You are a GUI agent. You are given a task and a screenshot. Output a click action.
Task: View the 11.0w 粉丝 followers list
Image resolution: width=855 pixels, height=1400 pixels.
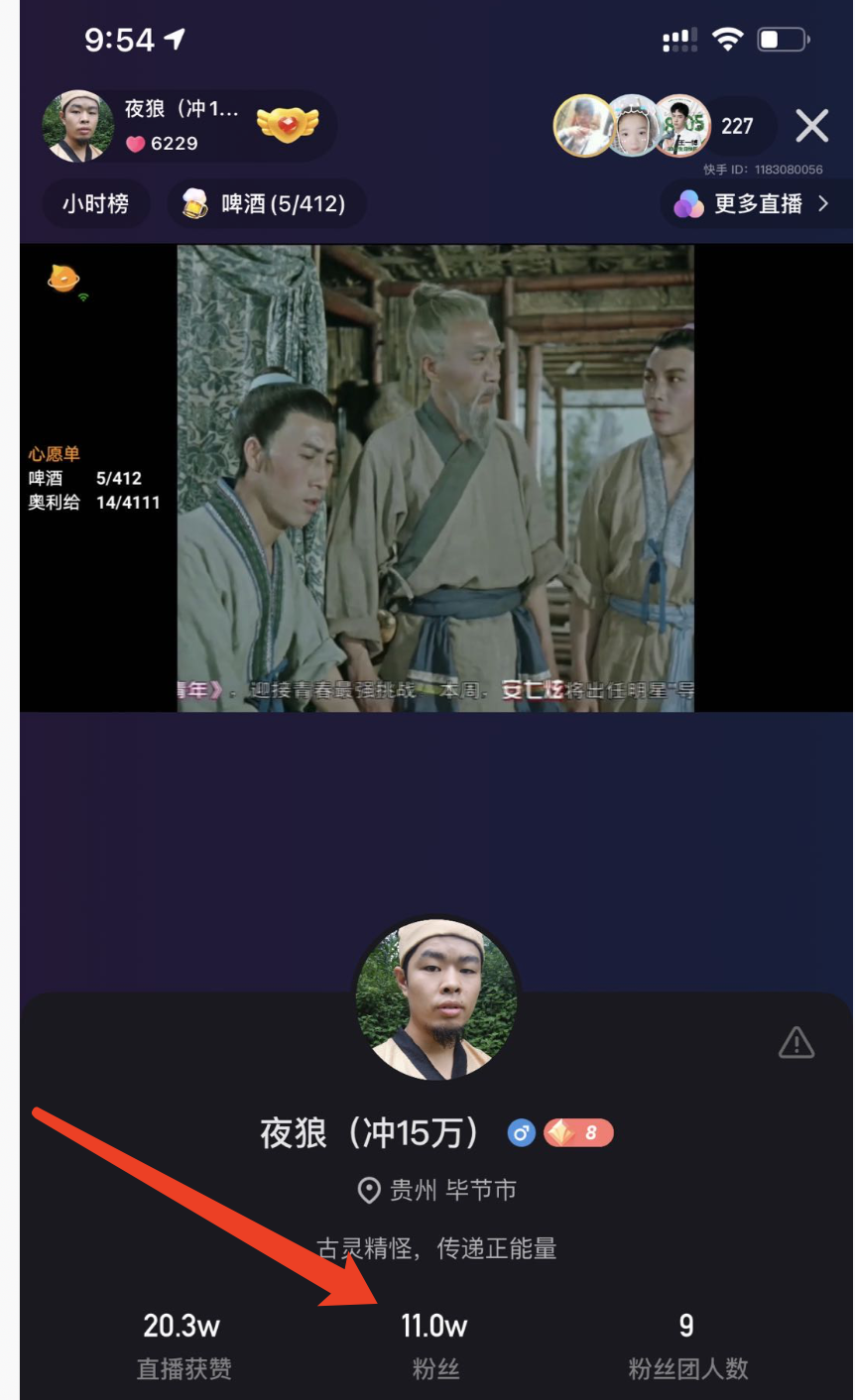[434, 1343]
